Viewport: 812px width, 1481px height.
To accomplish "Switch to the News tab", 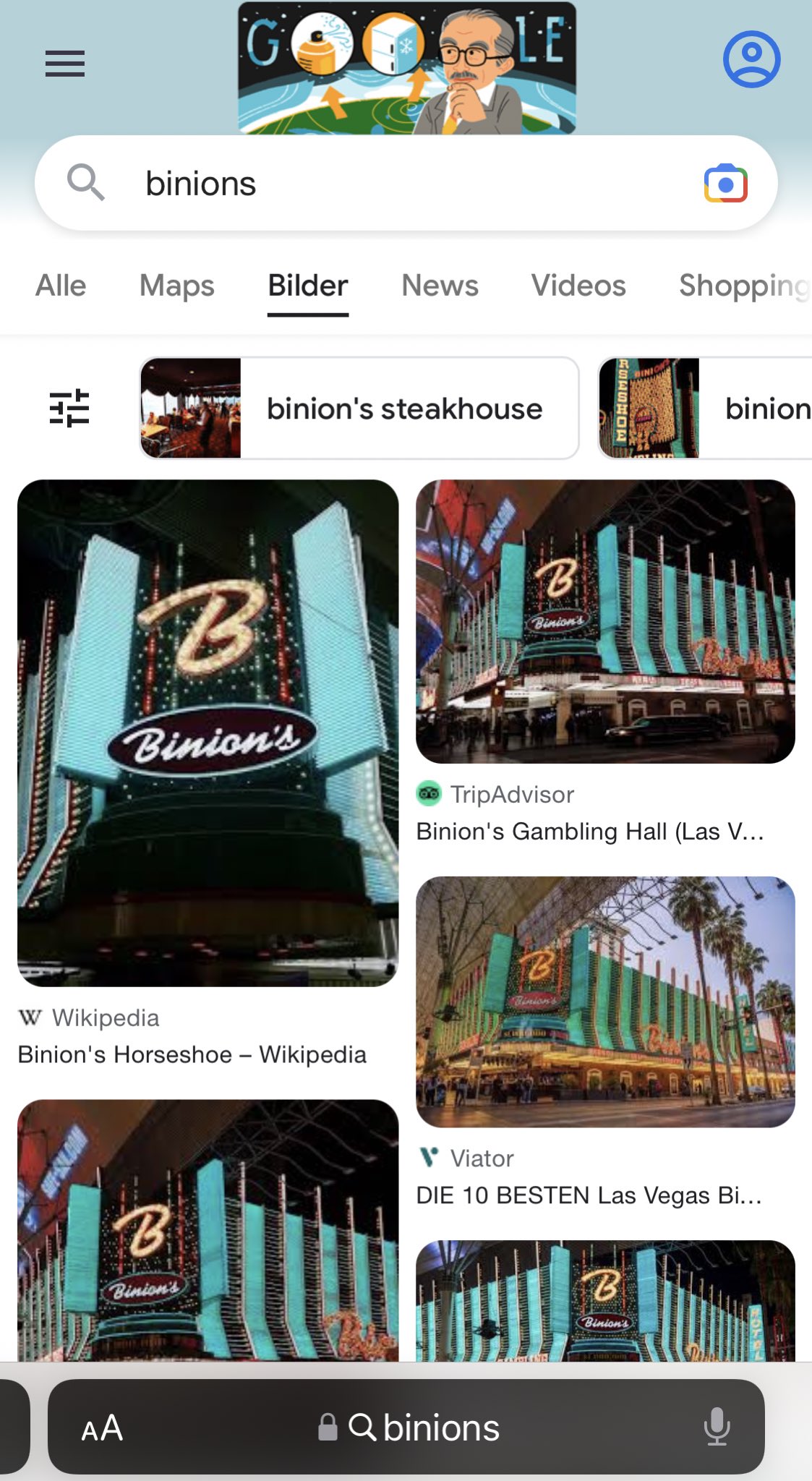I will click(440, 286).
